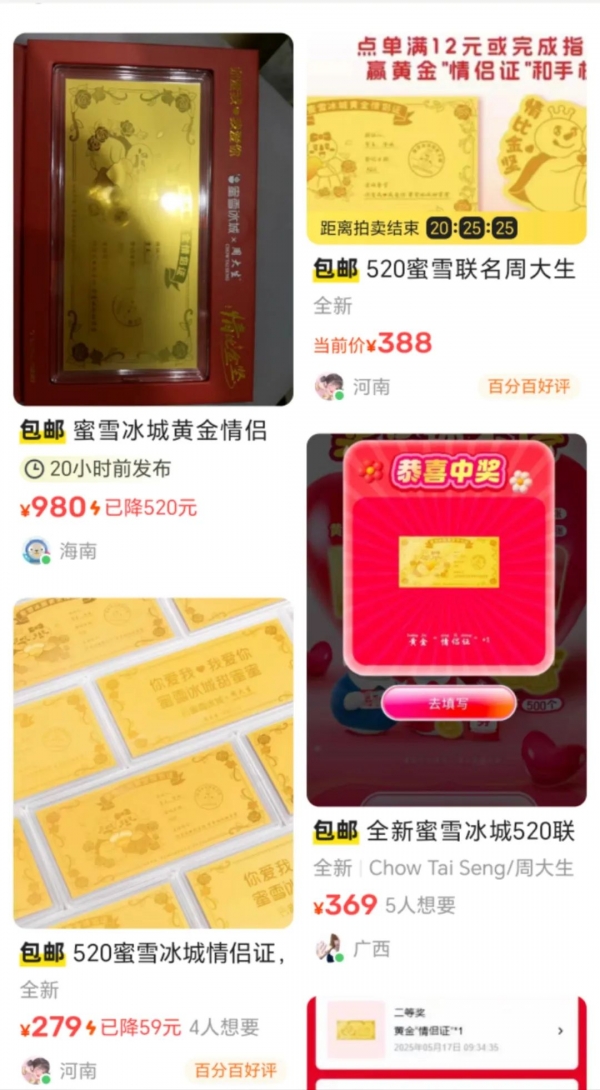Open the 全新蜜雪冰城520联 listing priced ¥369
The height and width of the screenshot is (1090, 600).
tap(446, 620)
